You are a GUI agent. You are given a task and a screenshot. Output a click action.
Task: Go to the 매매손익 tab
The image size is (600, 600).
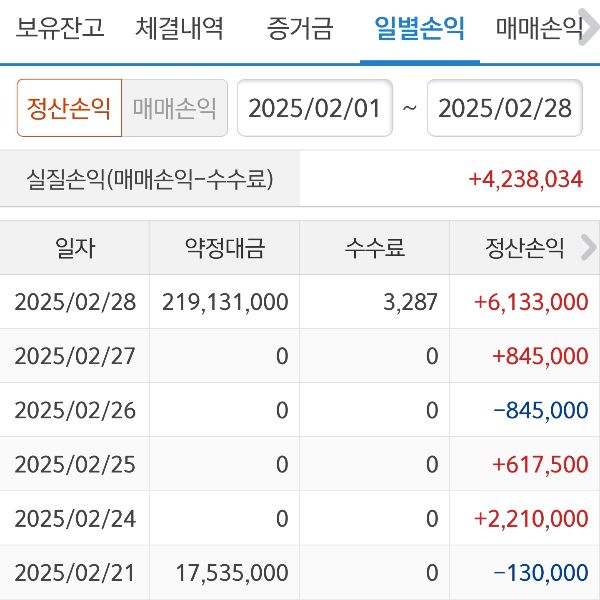(x=540, y=28)
